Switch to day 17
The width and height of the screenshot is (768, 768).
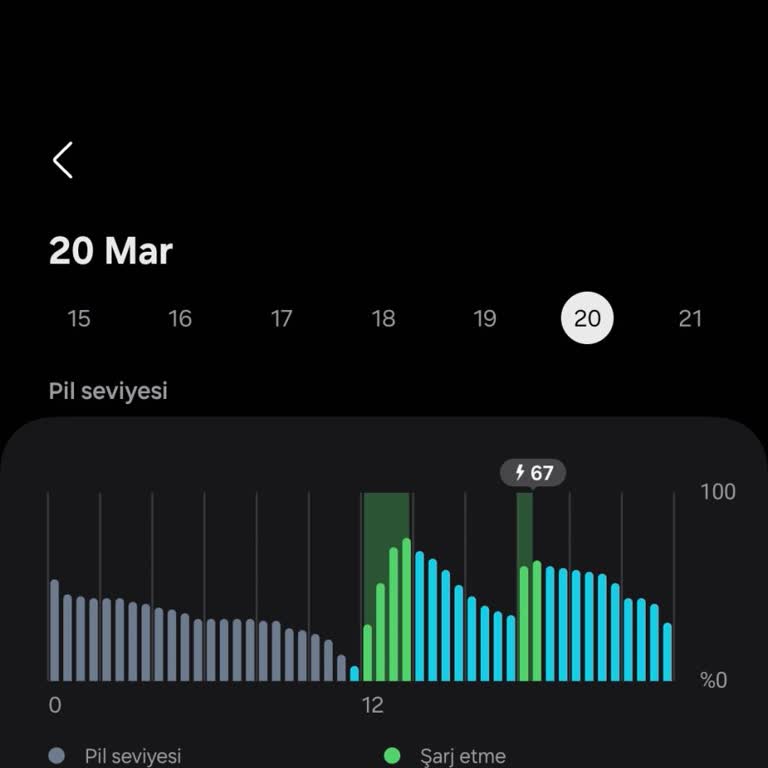coord(282,319)
